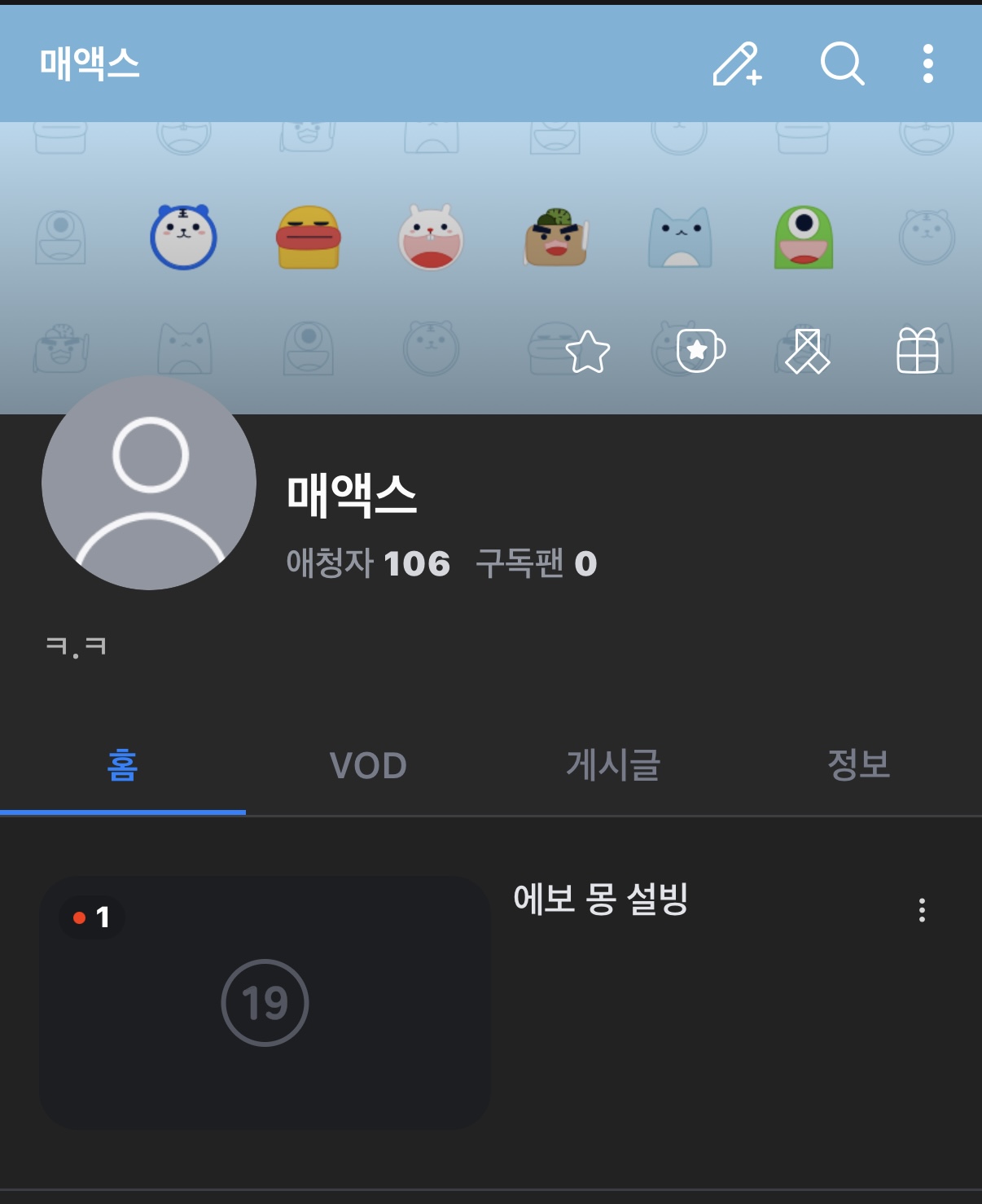
Task: Open options menu for 에보 몽 설빙
Action: click(x=922, y=910)
